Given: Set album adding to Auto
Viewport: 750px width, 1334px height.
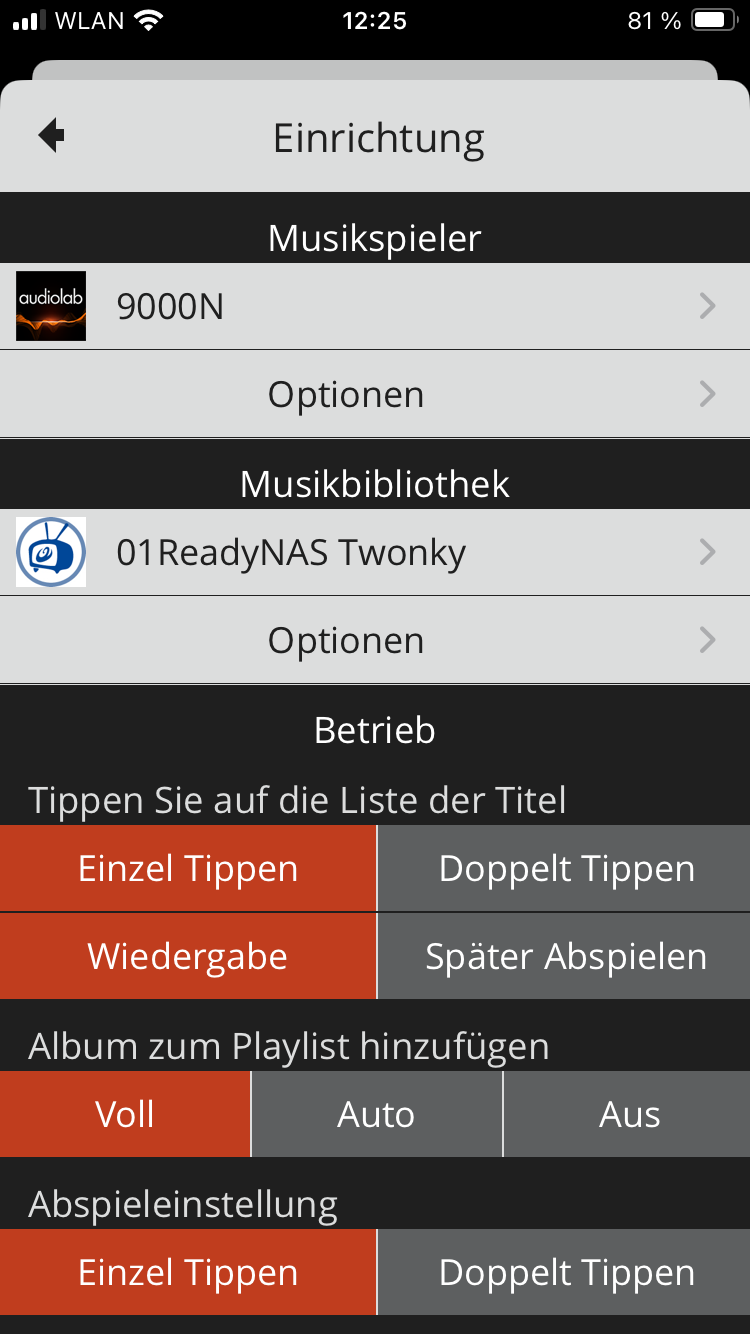Looking at the screenshot, I should pos(376,1114).
